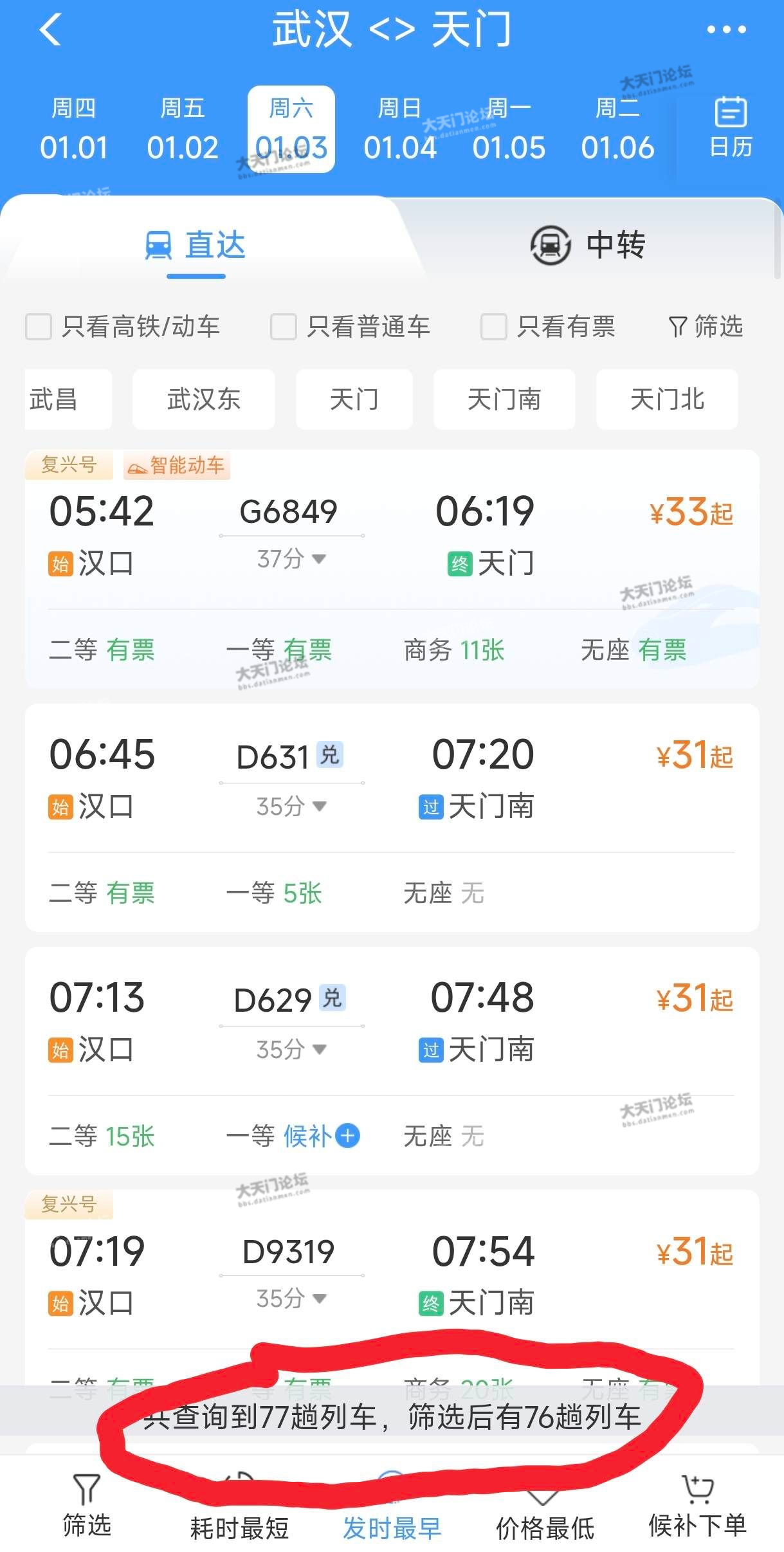Open train D9319 departing 07:19
The image size is (784, 1552).
288,1252
